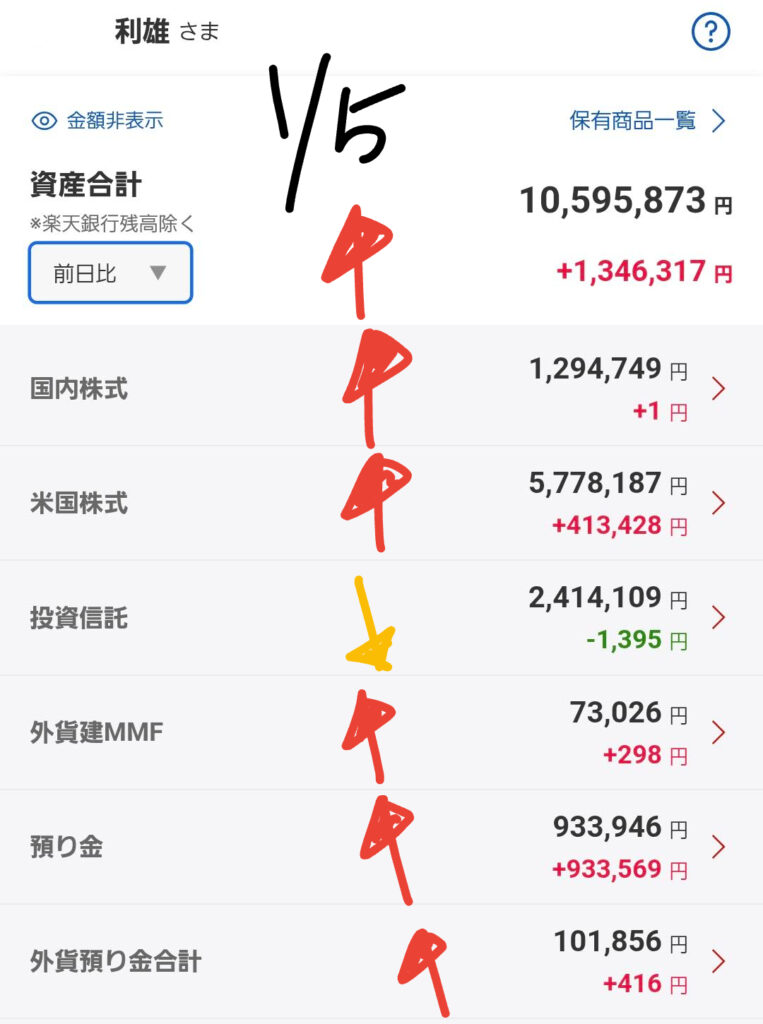Open the help question mark icon
This screenshot has width=763, height=1024.
(x=711, y=33)
